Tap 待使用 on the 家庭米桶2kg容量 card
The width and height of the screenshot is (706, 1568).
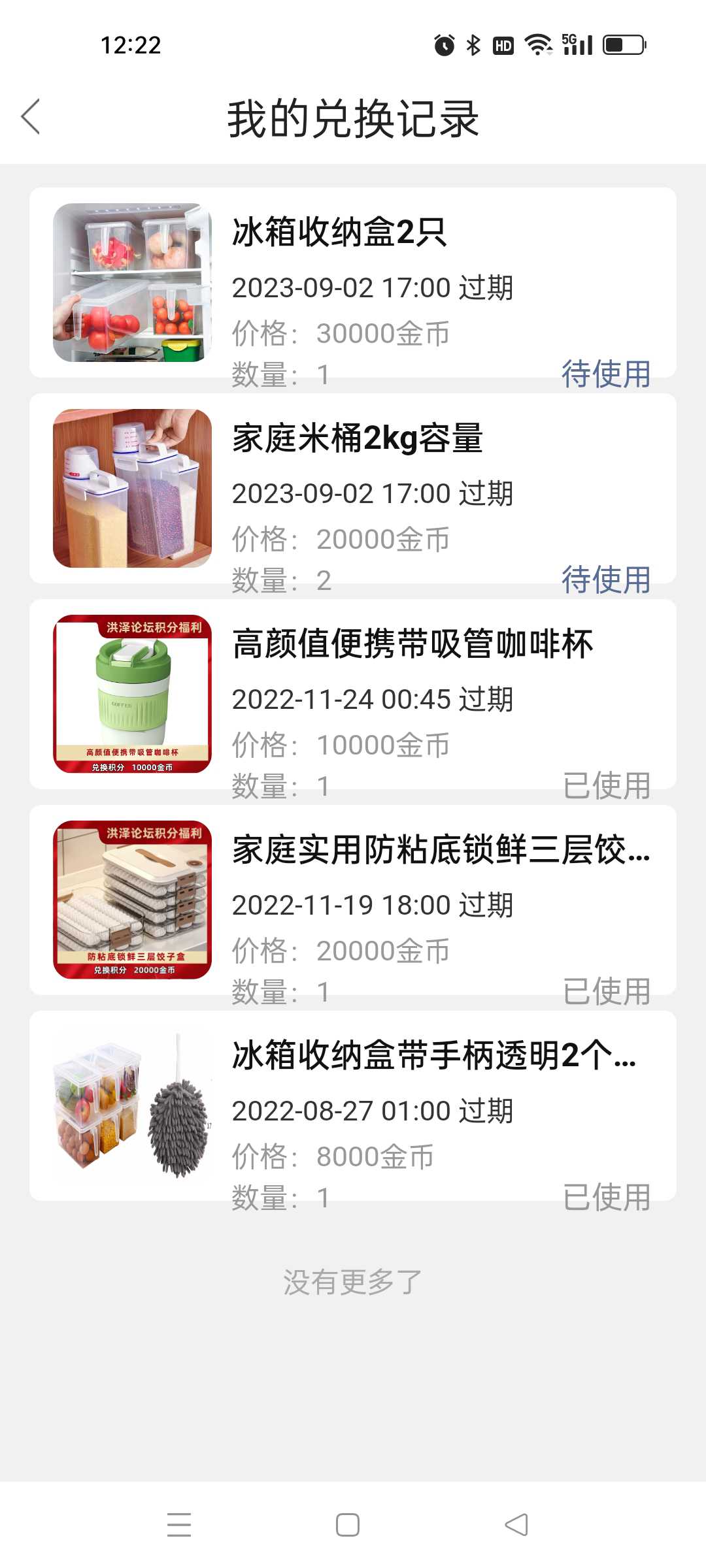[x=606, y=580]
